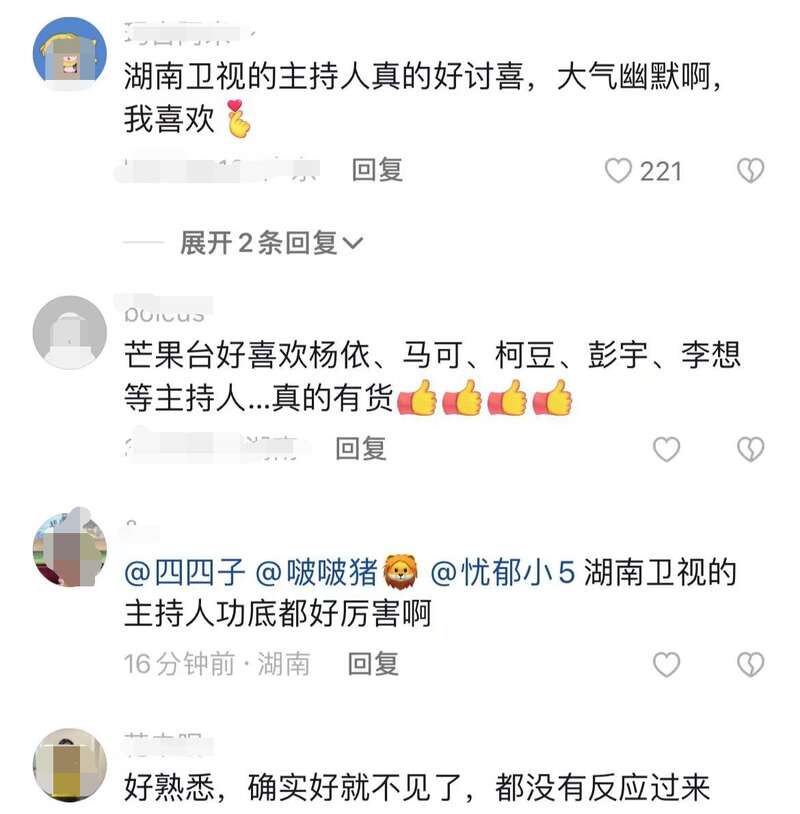This screenshot has height=814, width=800.
Task: Like the 芒果台好喜欢杨依 comment
Action: 666,449
